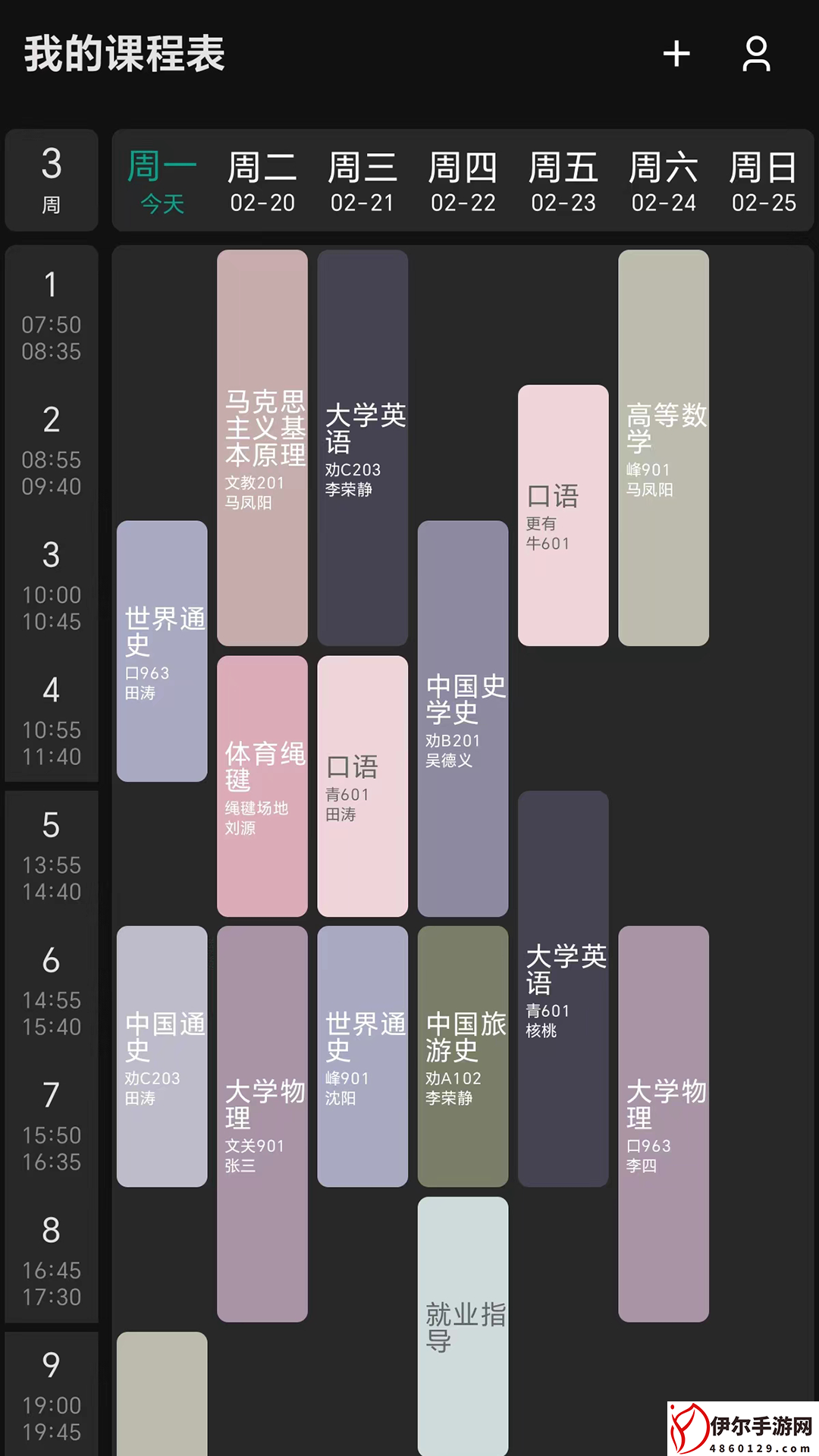Open the 中国通史 course card
The height and width of the screenshot is (1456, 819).
click(162, 1056)
